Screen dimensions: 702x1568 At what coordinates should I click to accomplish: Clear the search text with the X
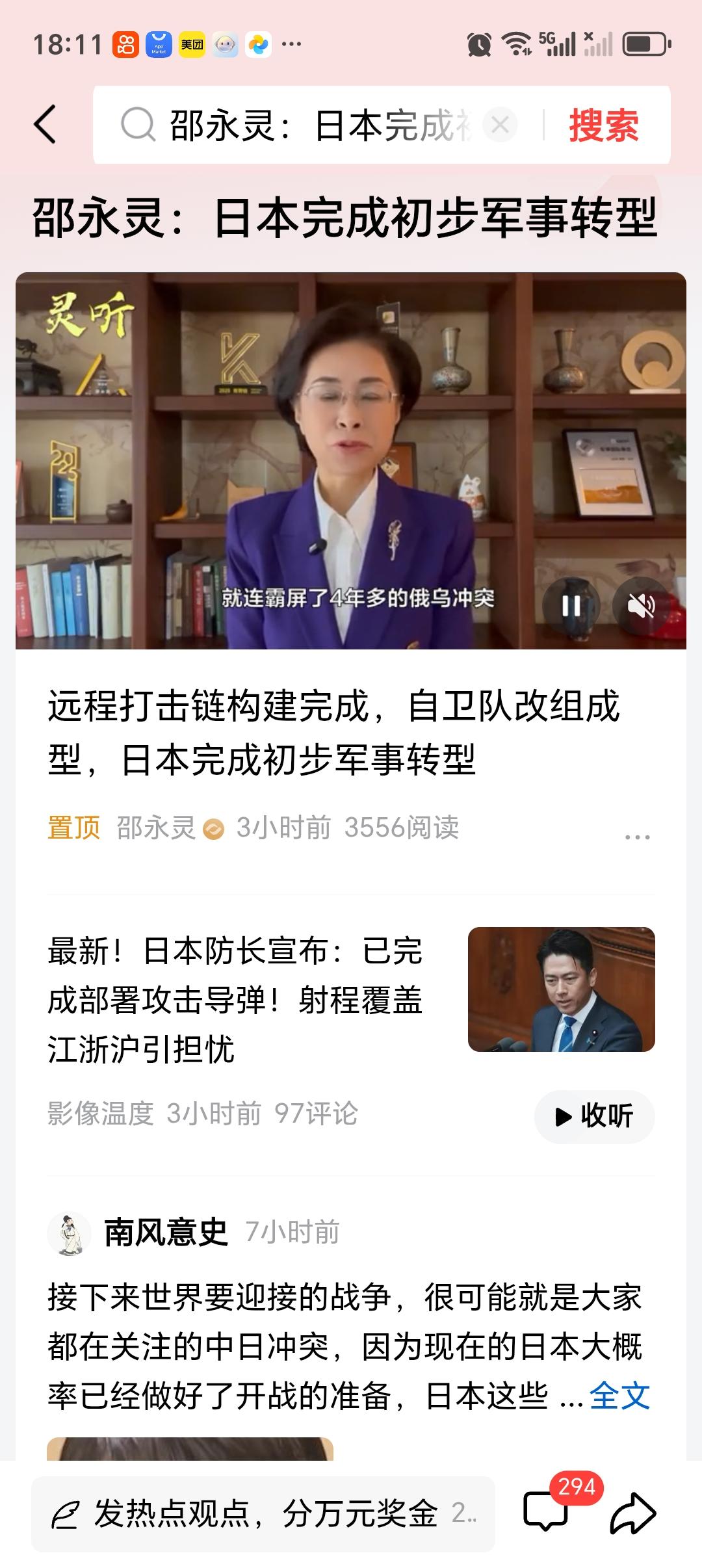click(x=498, y=124)
